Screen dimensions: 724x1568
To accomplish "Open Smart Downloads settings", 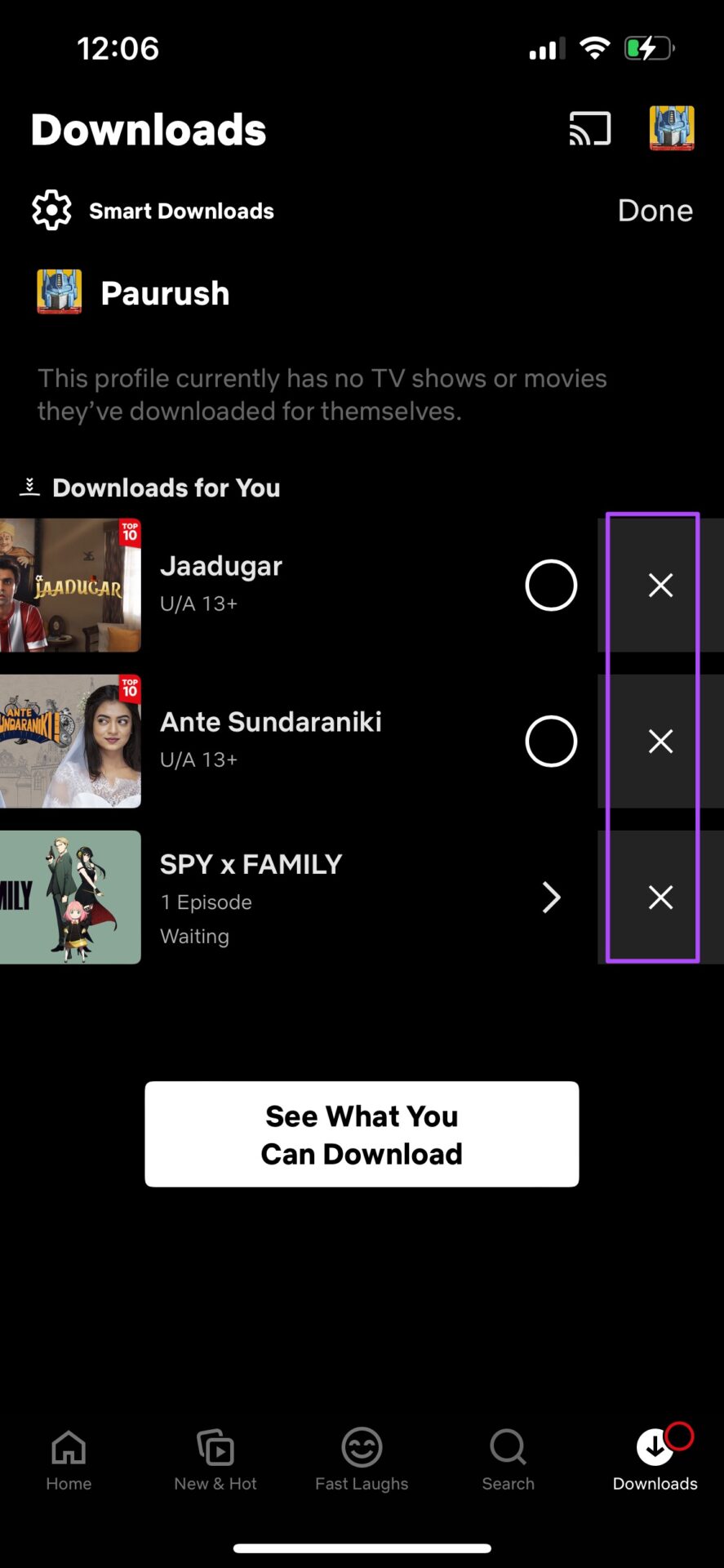I will pyautogui.click(x=153, y=211).
